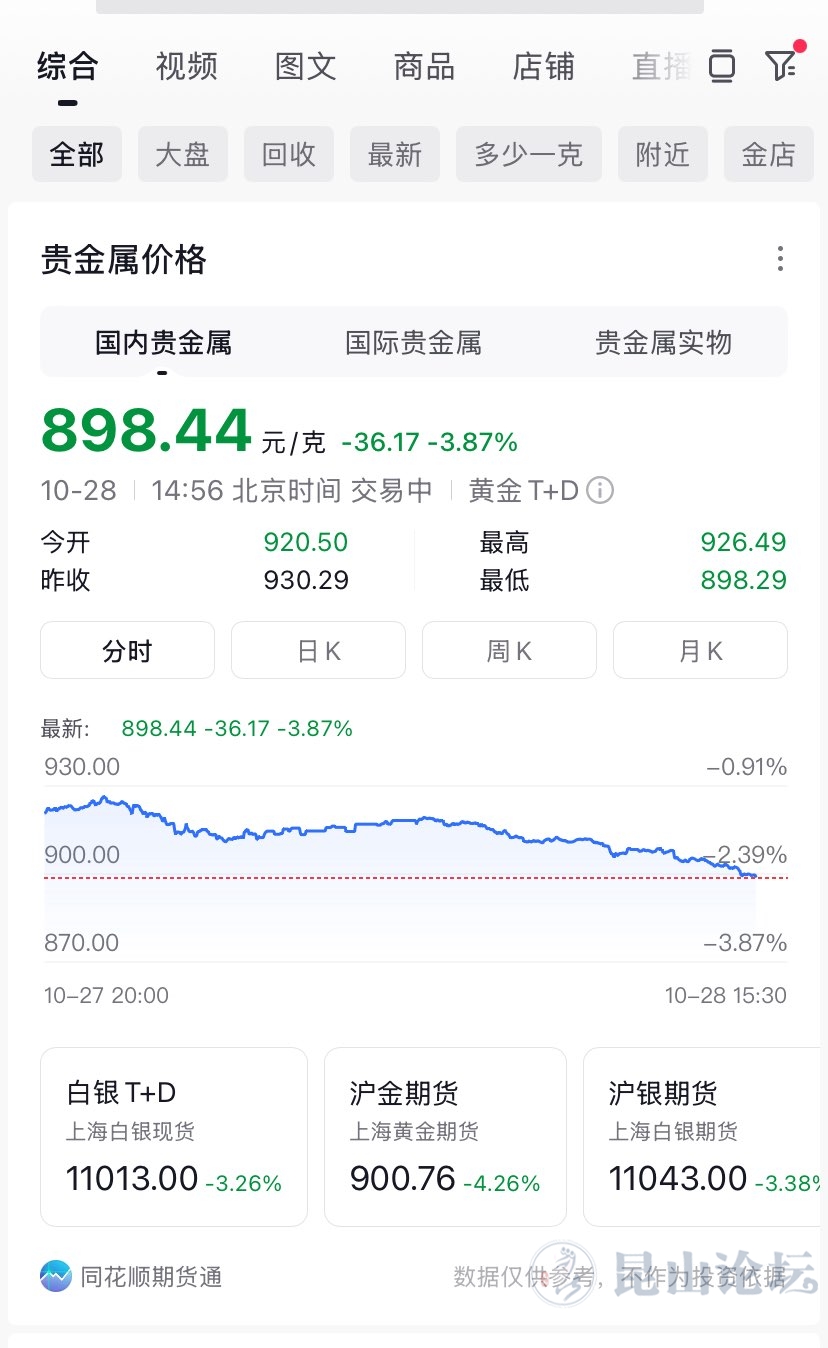Switch to the 视频 tab
The width and height of the screenshot is (828, 1348).
click(187, 67)
